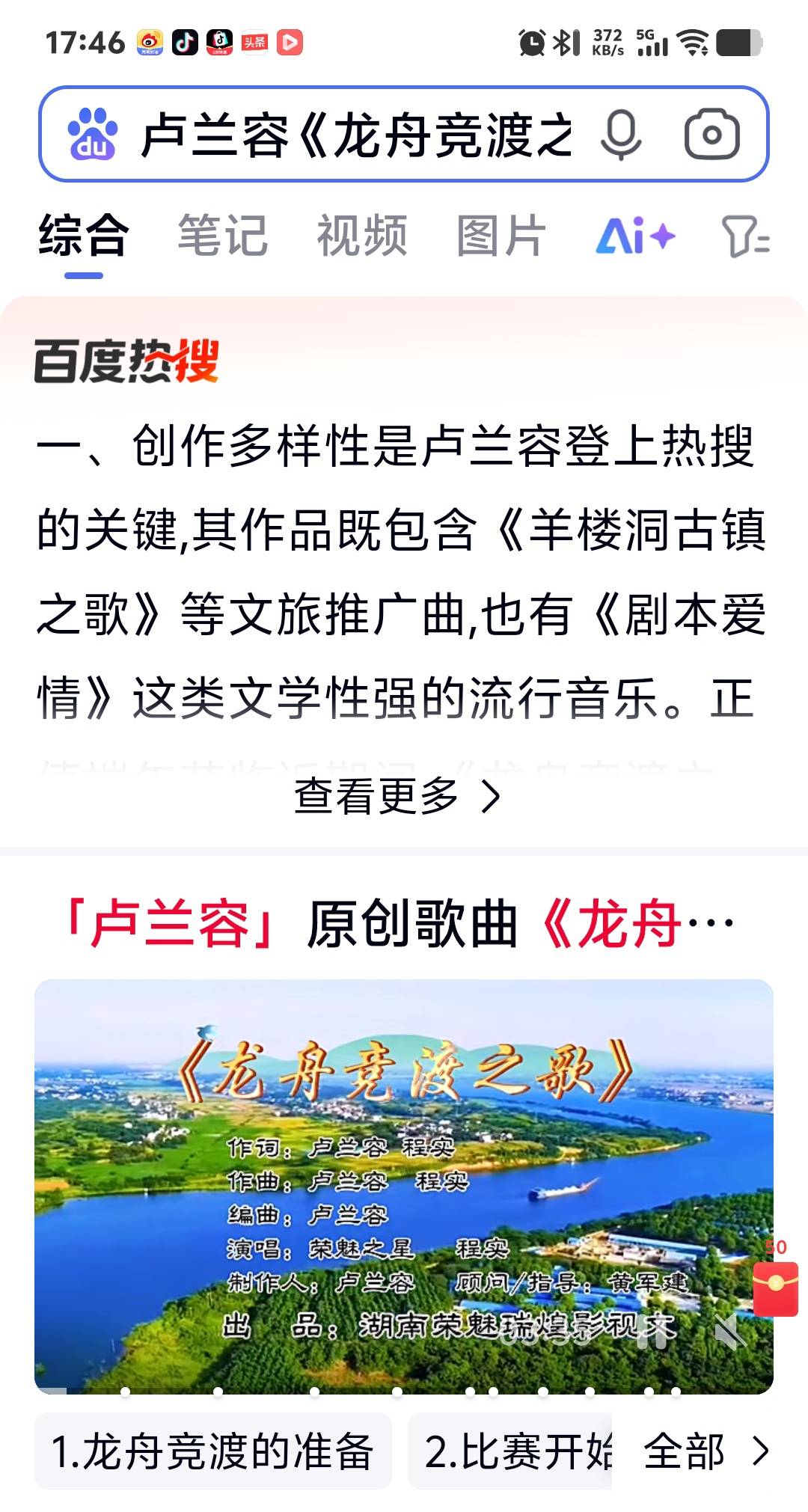Expand 查看更多 in 百度热搜 card
The width and height of the screenshot is (808, 1512).
point(397,796)
